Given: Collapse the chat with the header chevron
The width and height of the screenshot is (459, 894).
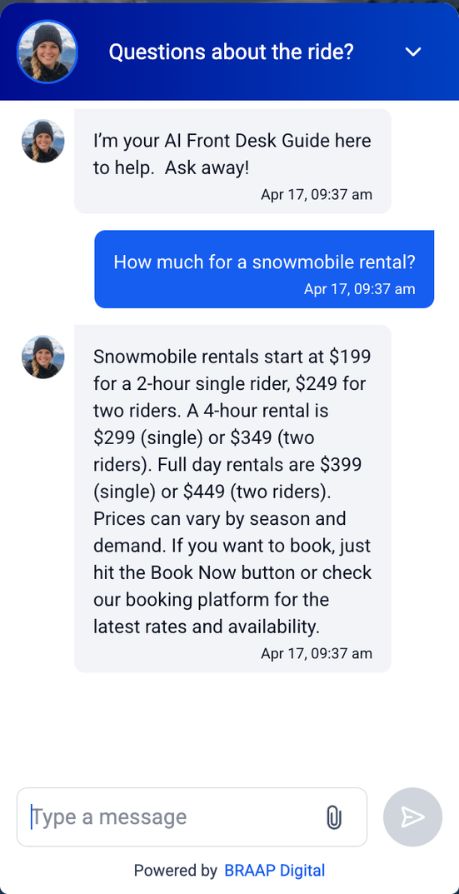Looking at the screenshot, I should [413, 52].
